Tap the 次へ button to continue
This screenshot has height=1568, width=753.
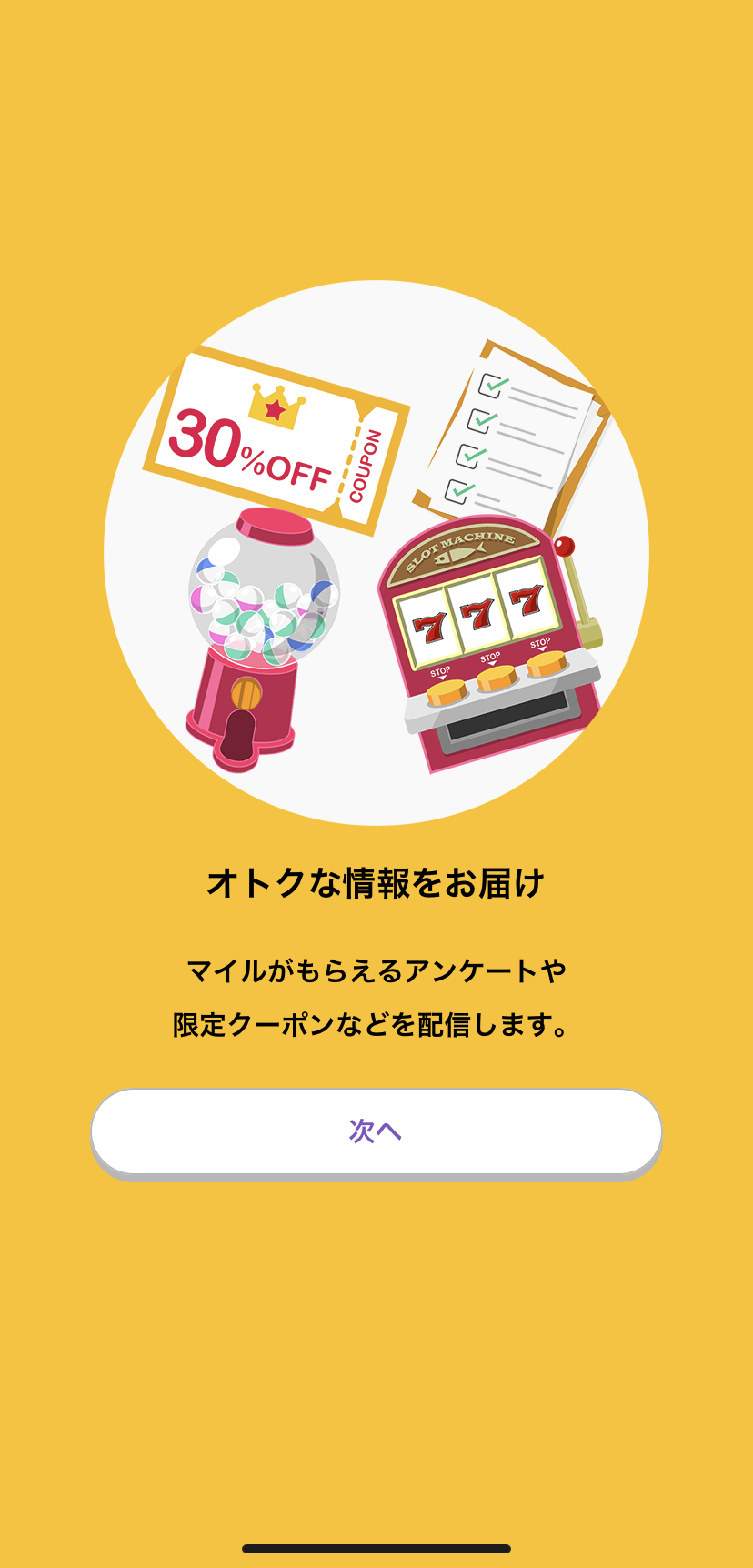[376, 1131]
